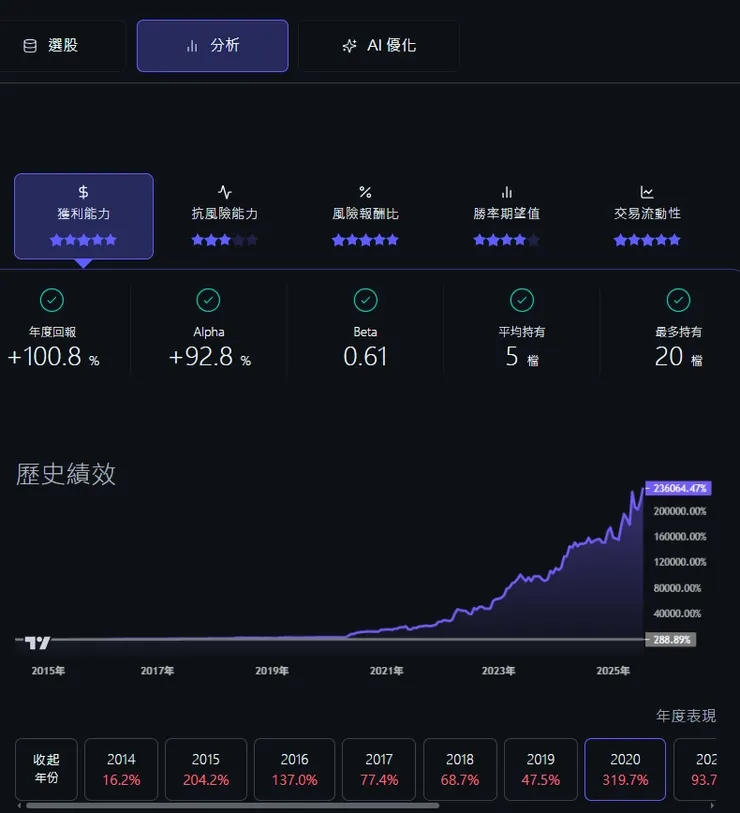
Task: Select the 2015 year button showing 204.2%
Action: point(206,769)
